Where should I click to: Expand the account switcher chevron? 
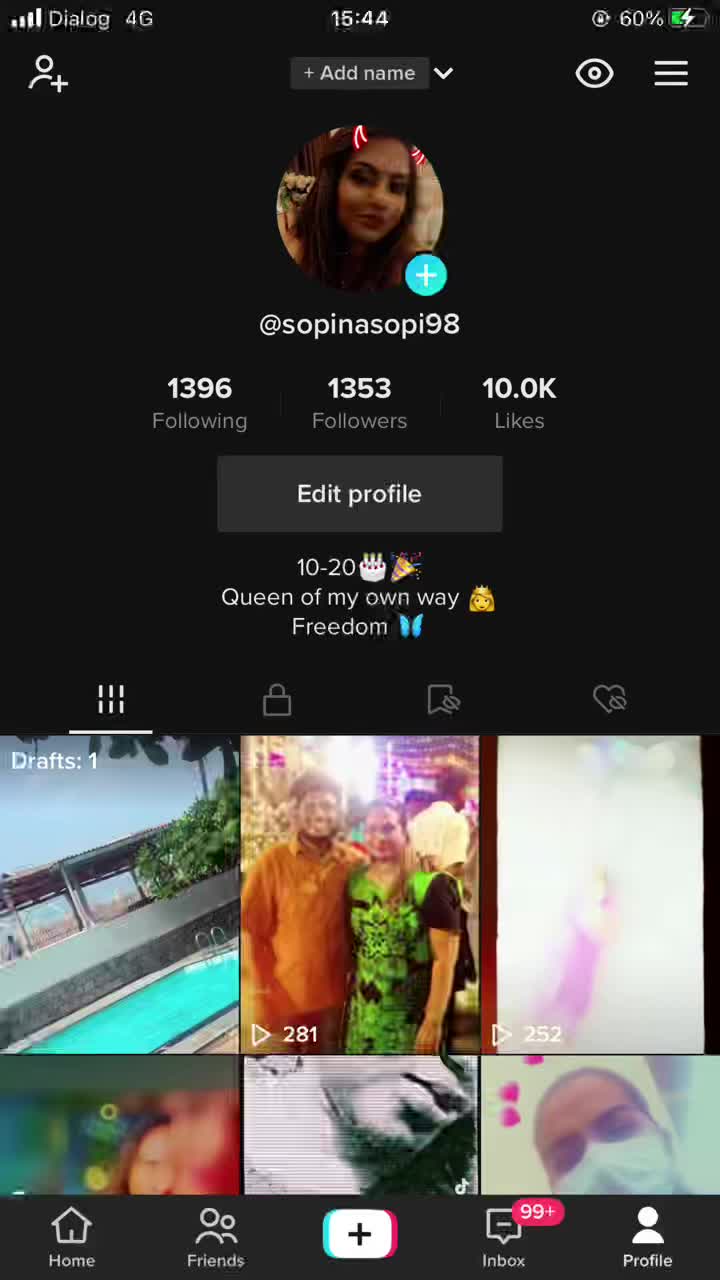tap(444, 73)
